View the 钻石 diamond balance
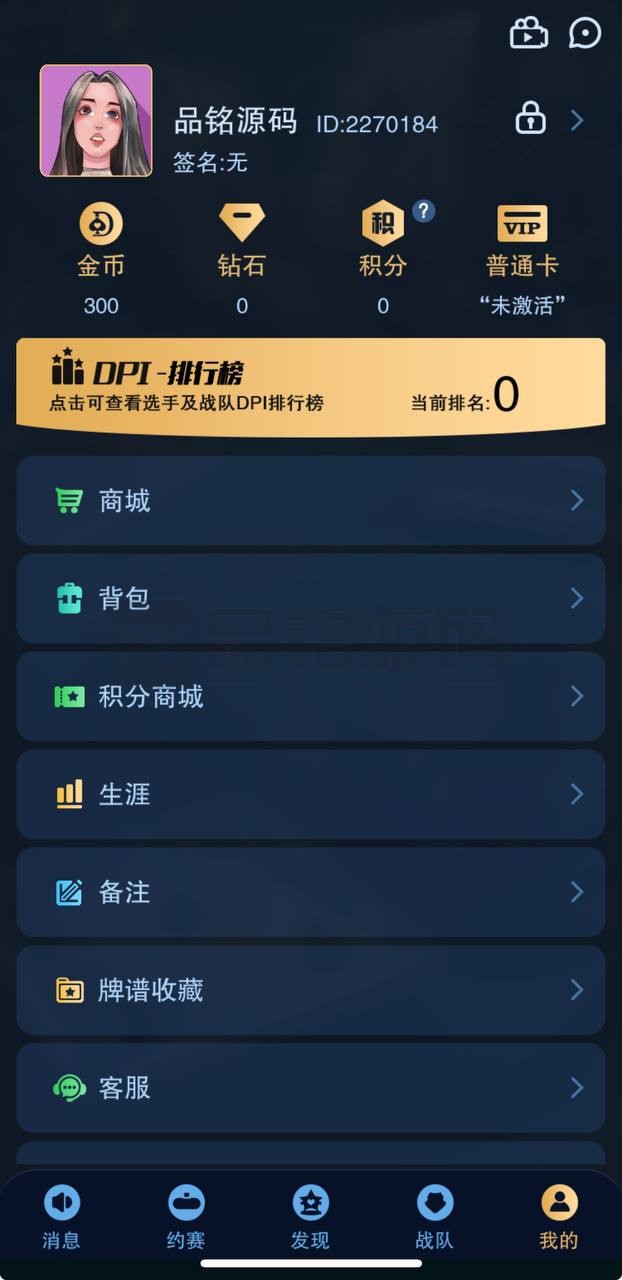The image size is (622, 1280). pos(242,260)
